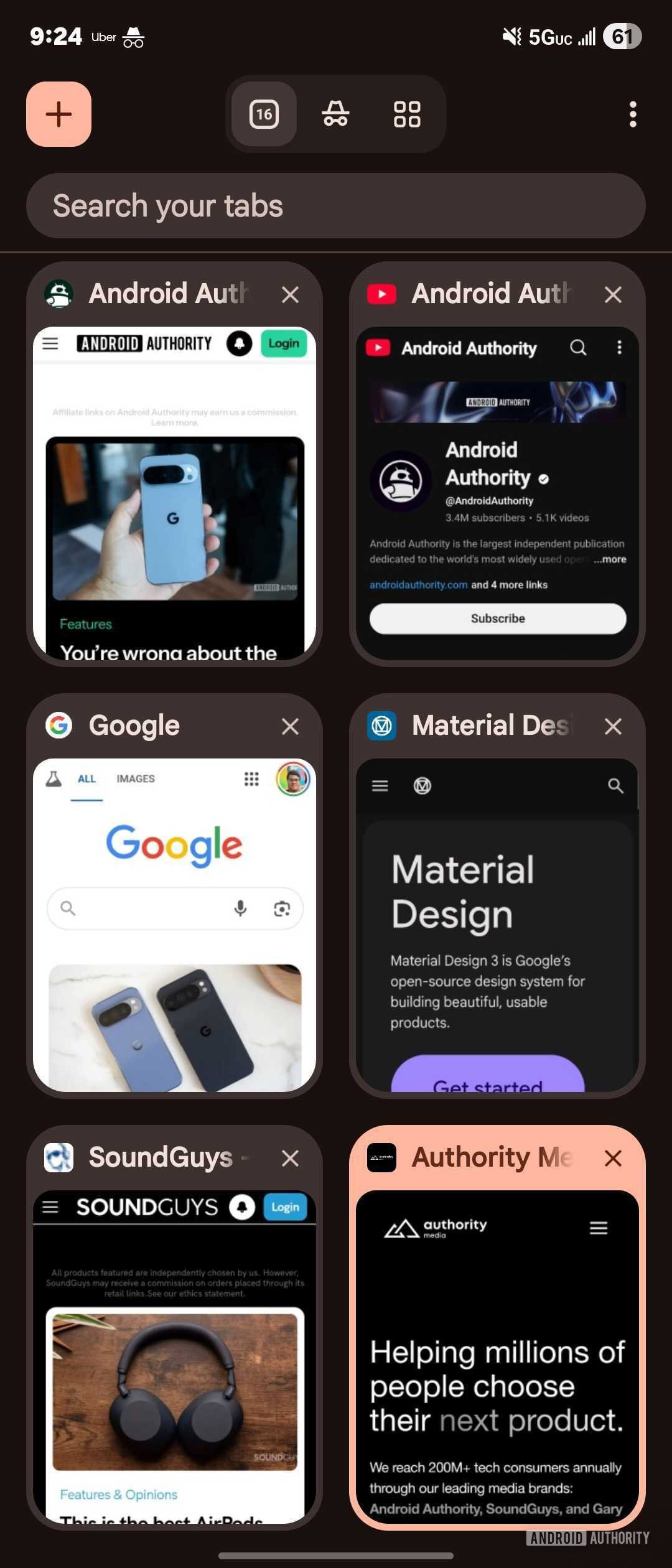Close the Google tab
Image resolution: width=672 pixels, height=1568 pixels.
pos(290,726)
